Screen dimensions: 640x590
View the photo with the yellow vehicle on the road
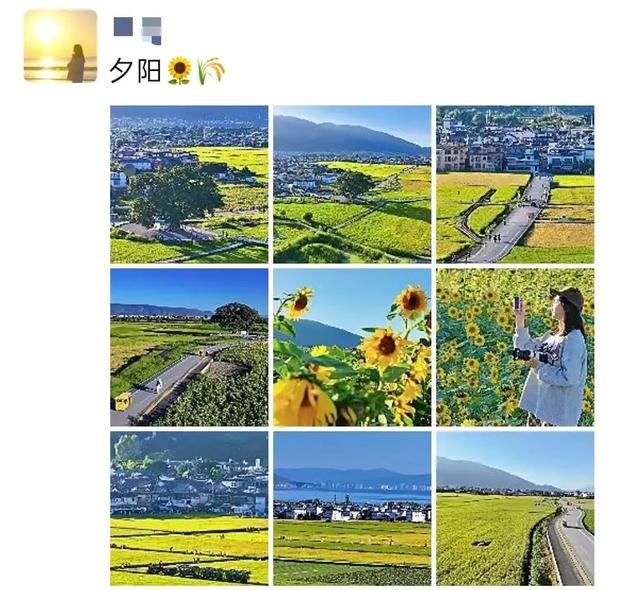[x=189, y=347]
